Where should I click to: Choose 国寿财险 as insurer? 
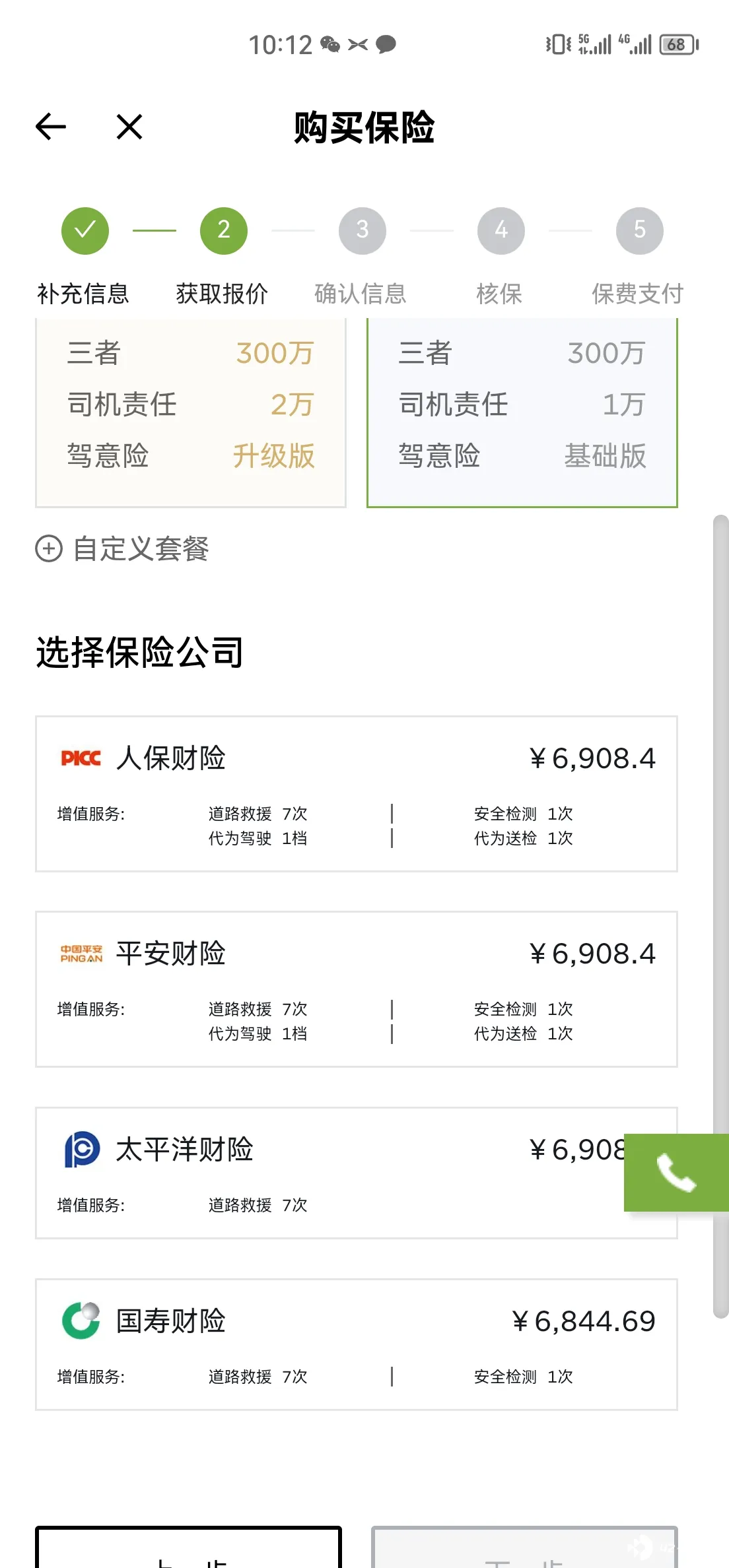coord(357,1344)
